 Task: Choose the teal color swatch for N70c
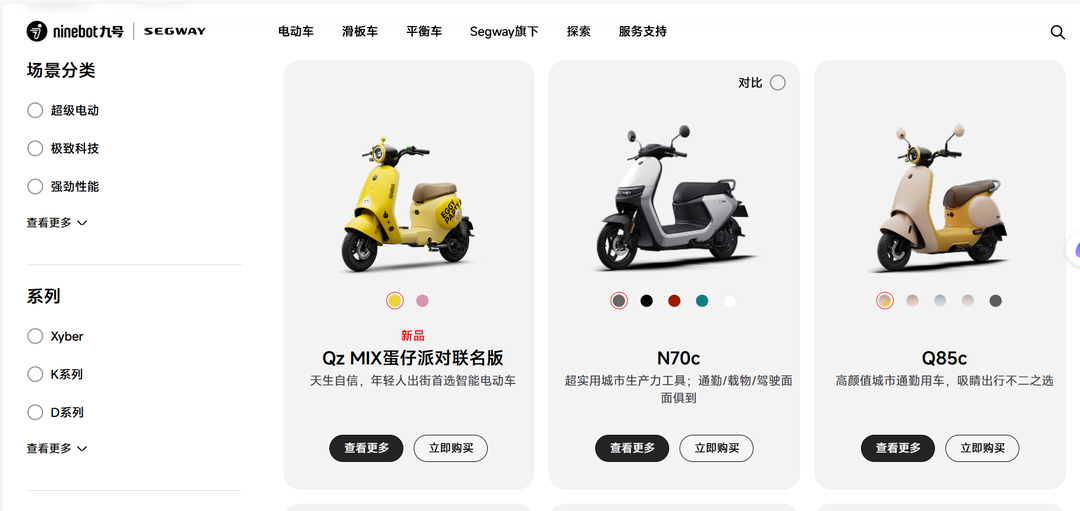(702, 301)
